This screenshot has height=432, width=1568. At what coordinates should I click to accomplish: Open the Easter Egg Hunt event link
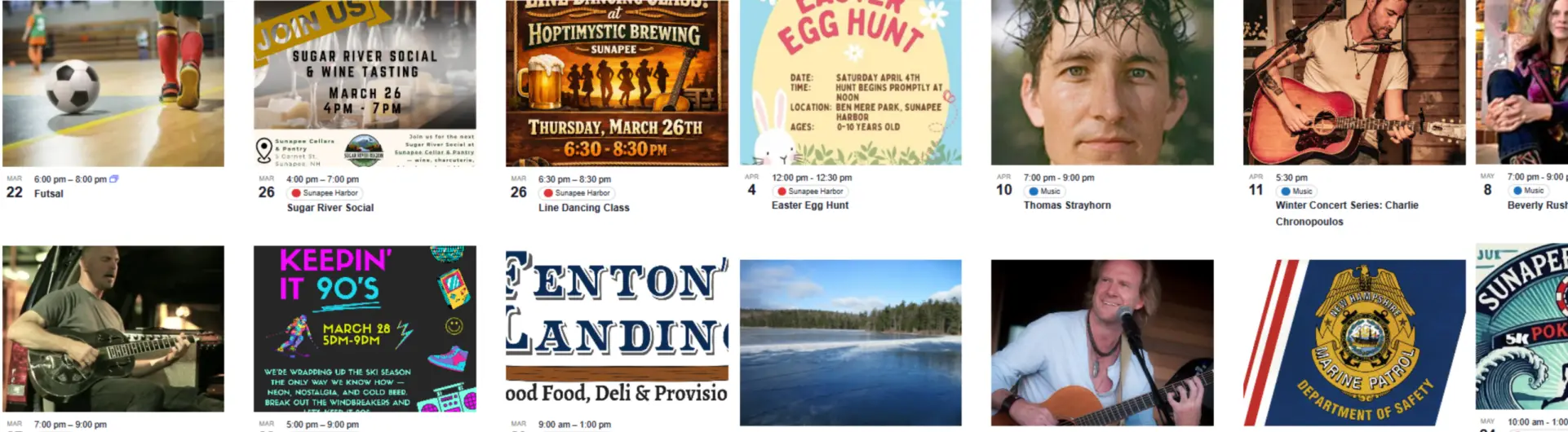pos(809,205)
